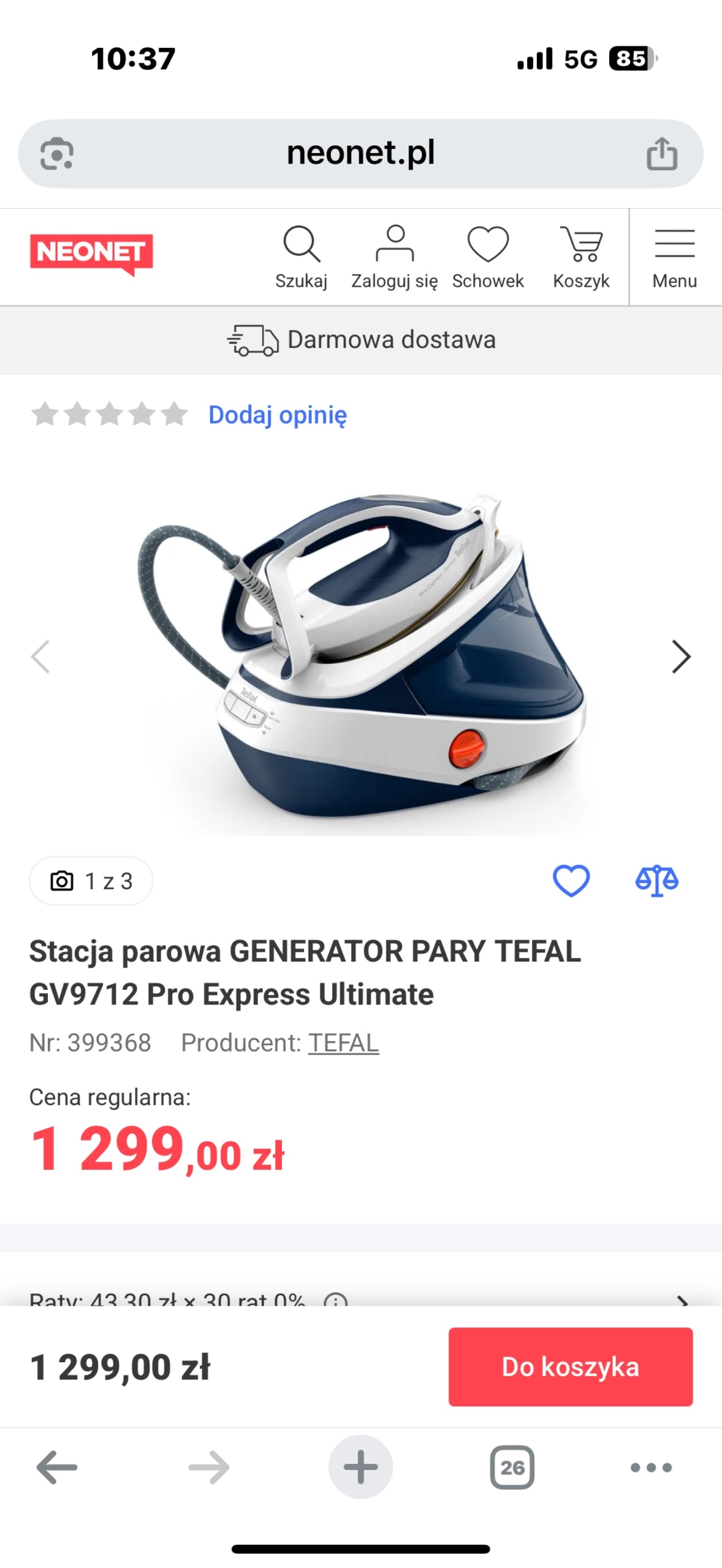
Task: Share the page from the address bar
Action: 661,153
